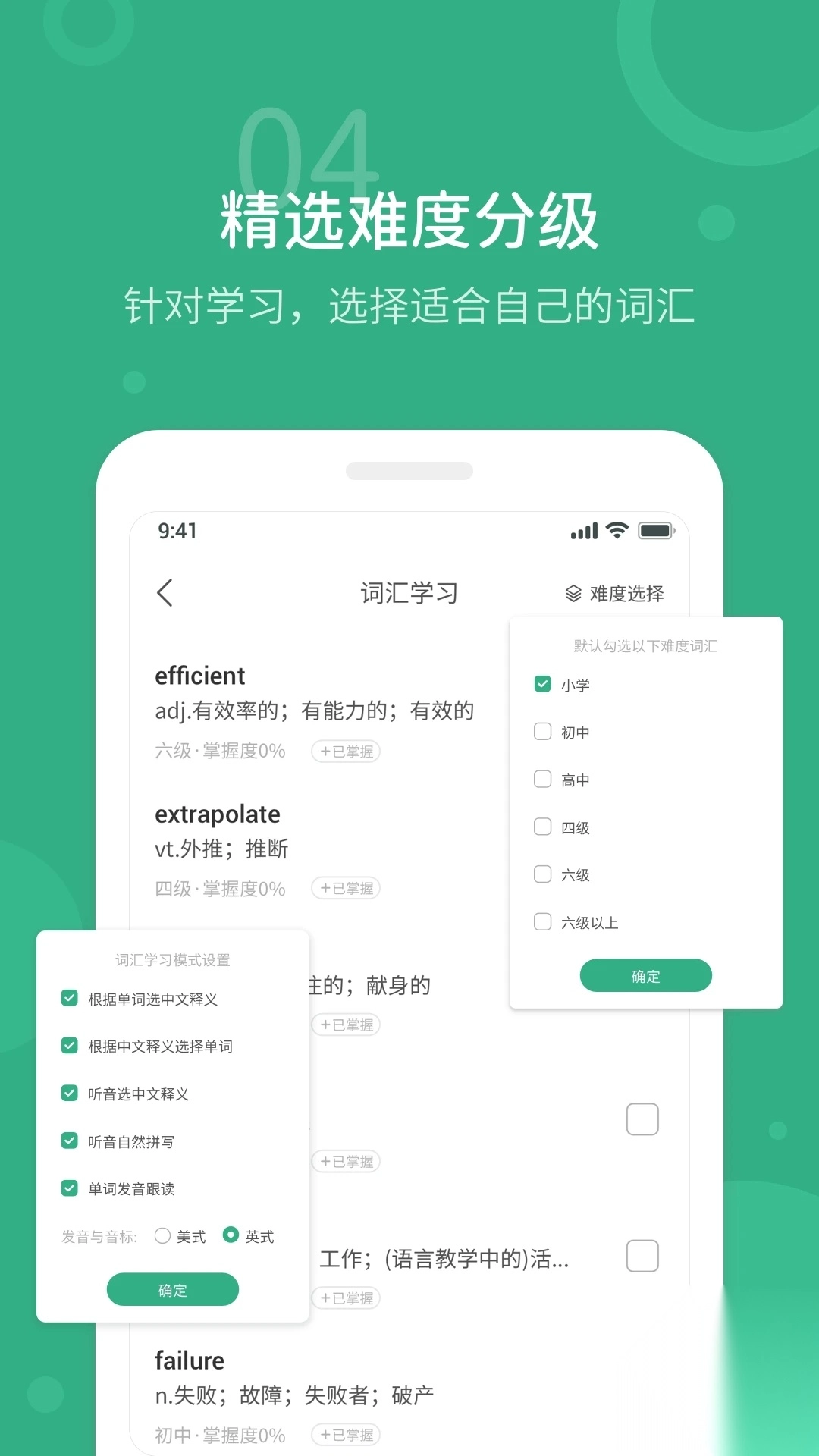
Task: Check the 高中 difficulty option
Action: click(542, 779)
